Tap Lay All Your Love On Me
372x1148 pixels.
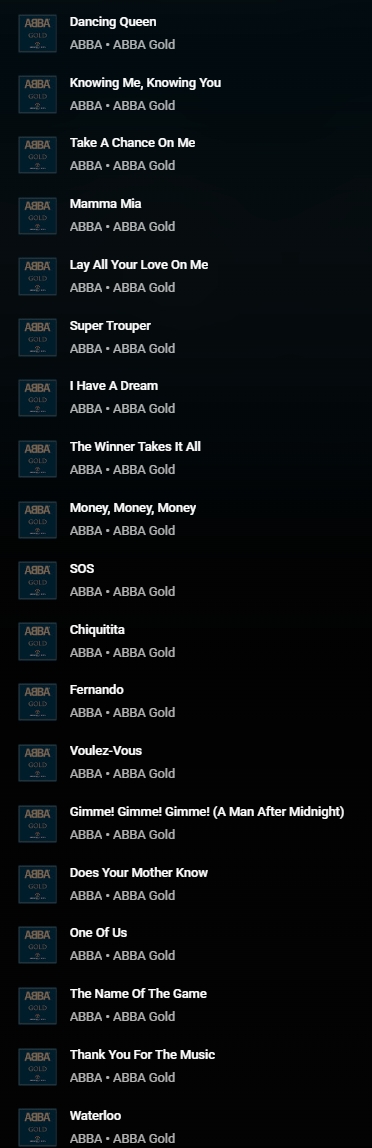[186, 276]
